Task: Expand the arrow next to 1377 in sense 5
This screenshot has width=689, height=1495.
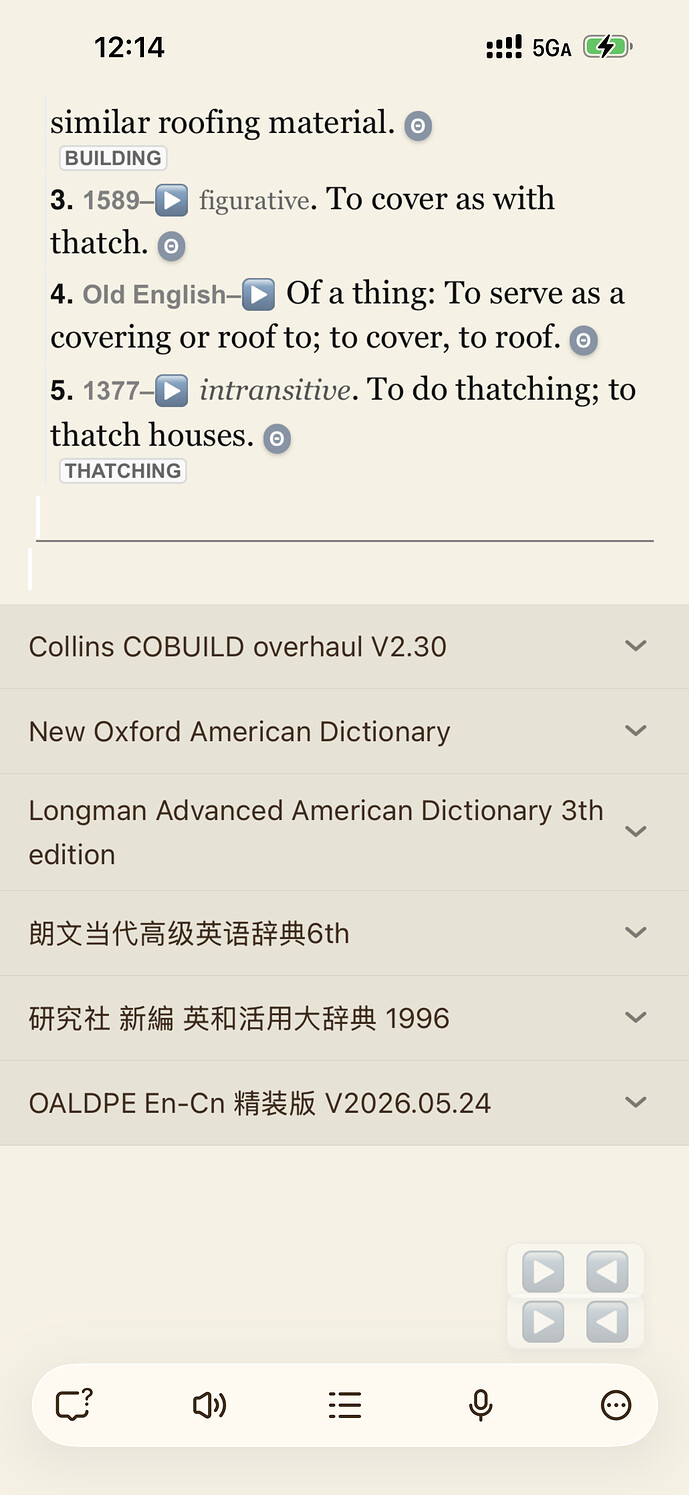Action: point(172,390)
